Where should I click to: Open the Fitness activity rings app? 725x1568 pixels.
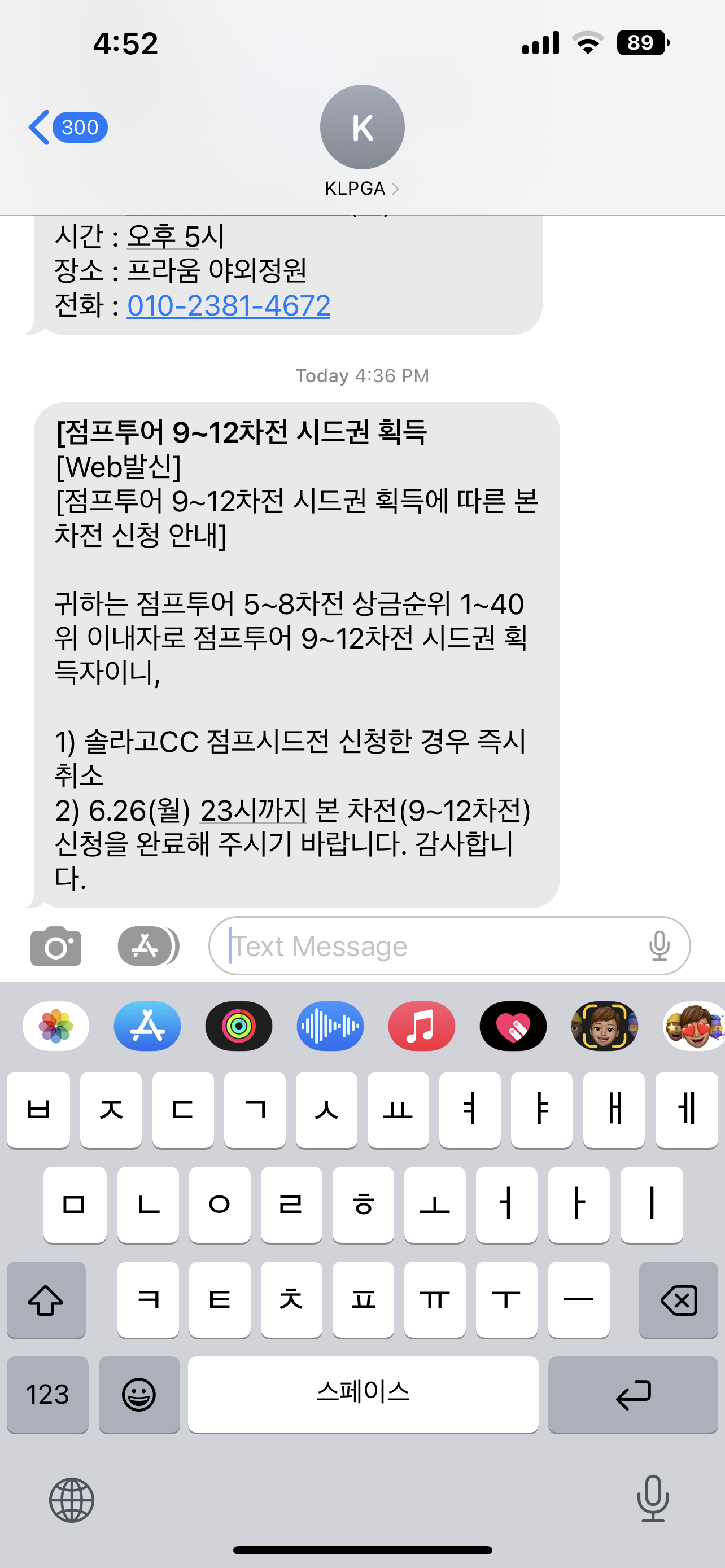(x=239, y=1026)
